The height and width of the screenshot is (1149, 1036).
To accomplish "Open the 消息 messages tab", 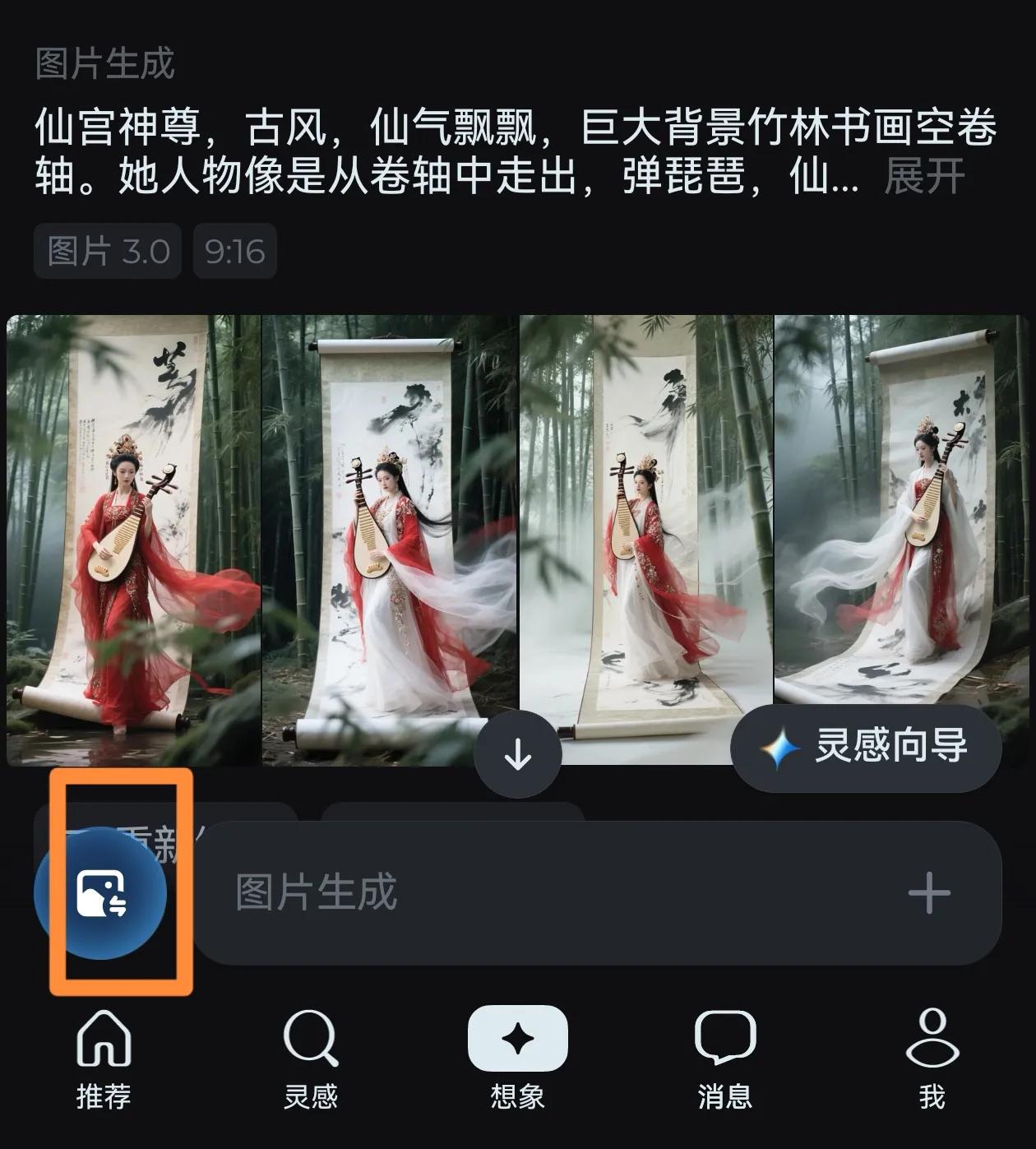I will [725, 1061].
